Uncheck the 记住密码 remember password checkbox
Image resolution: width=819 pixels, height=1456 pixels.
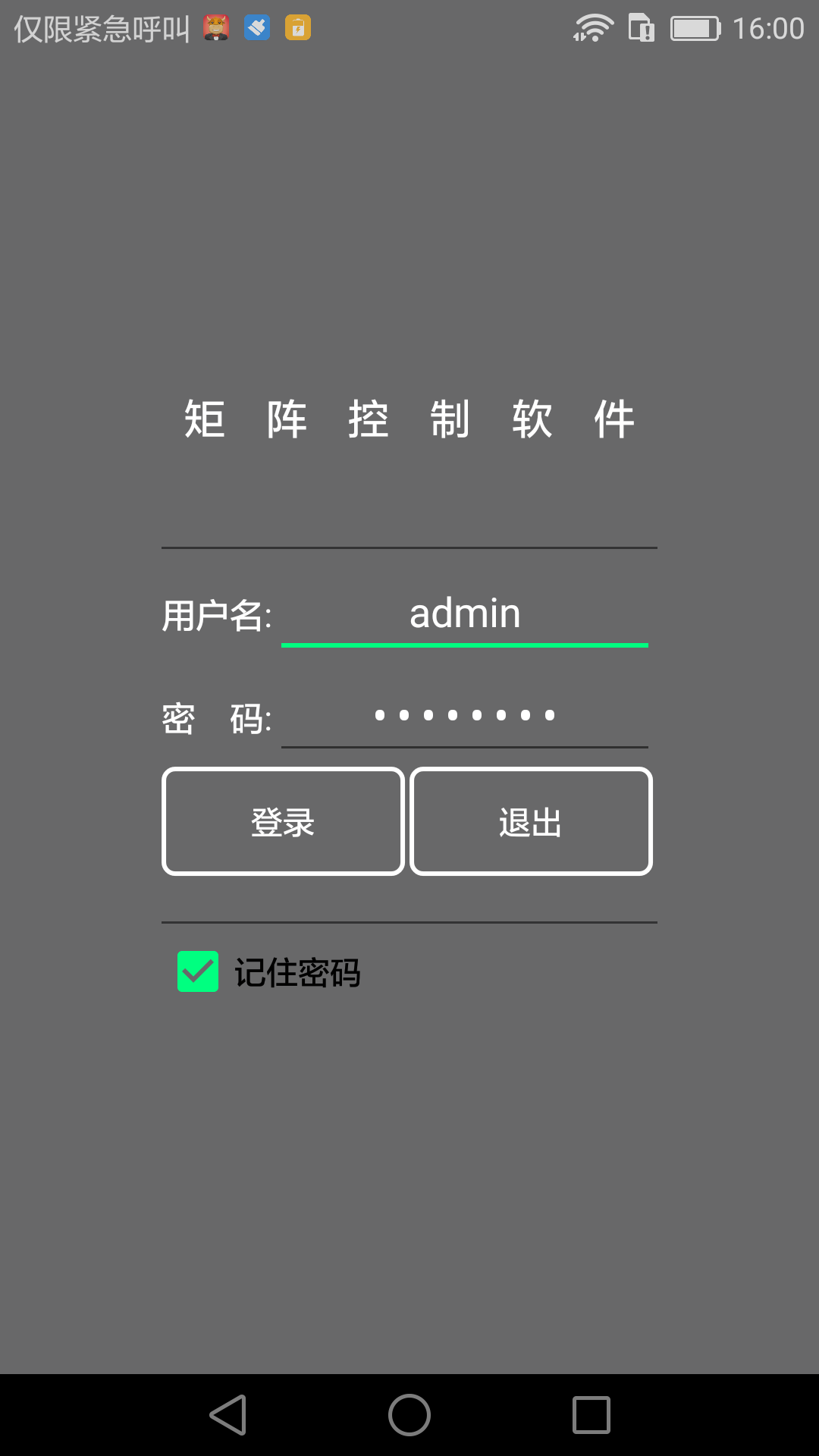click(198, 971)
